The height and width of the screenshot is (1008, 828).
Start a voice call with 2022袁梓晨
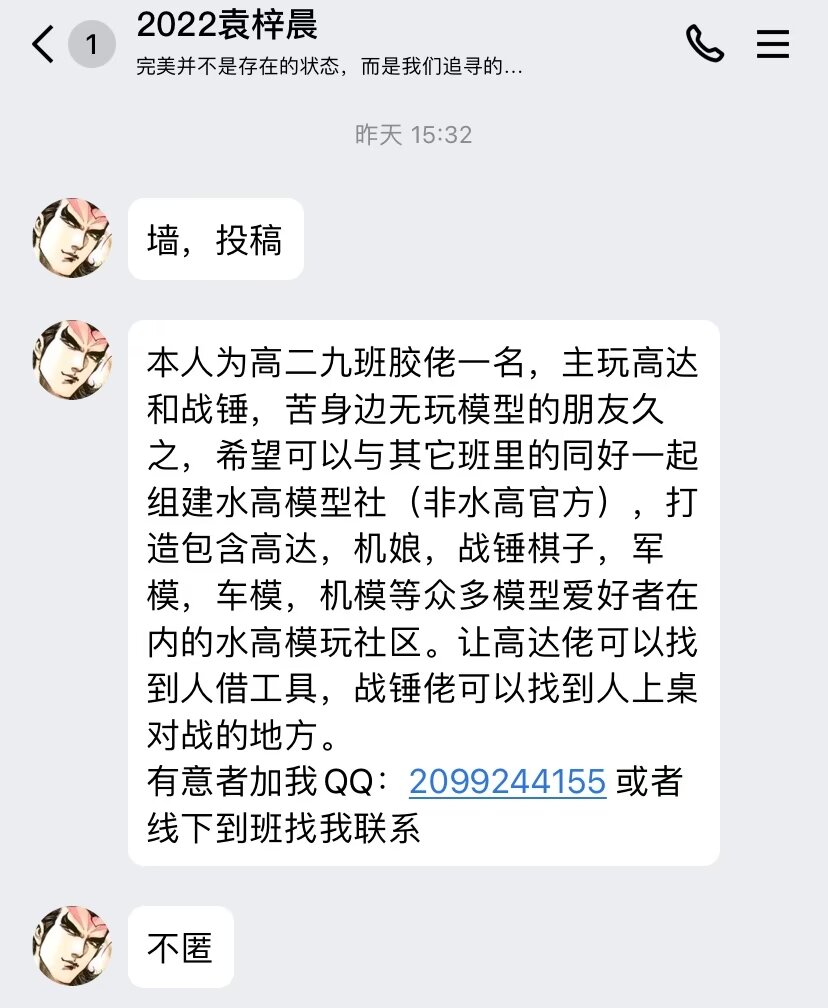pos(704,44)
